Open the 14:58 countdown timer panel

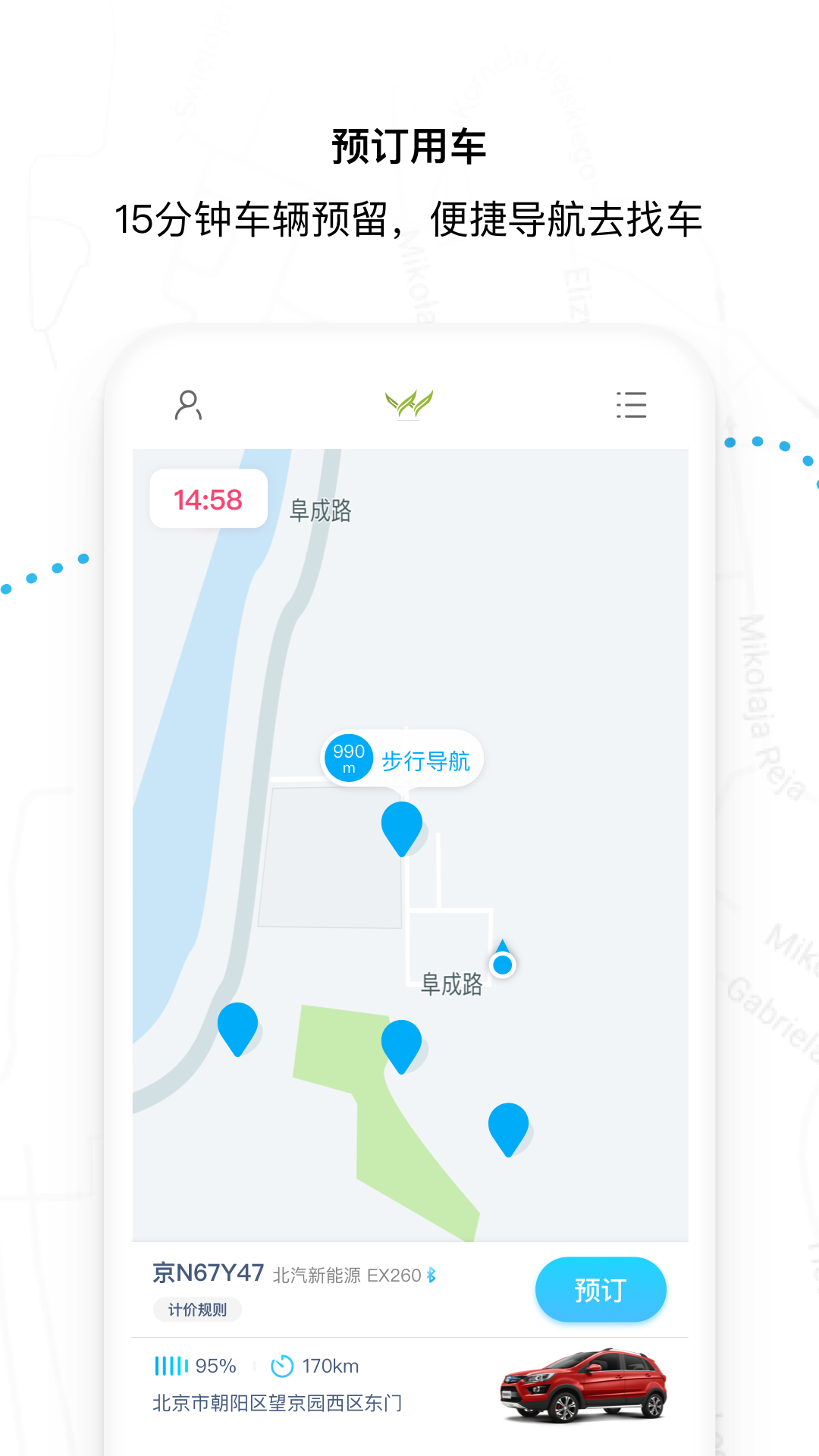tap(208, 497)
